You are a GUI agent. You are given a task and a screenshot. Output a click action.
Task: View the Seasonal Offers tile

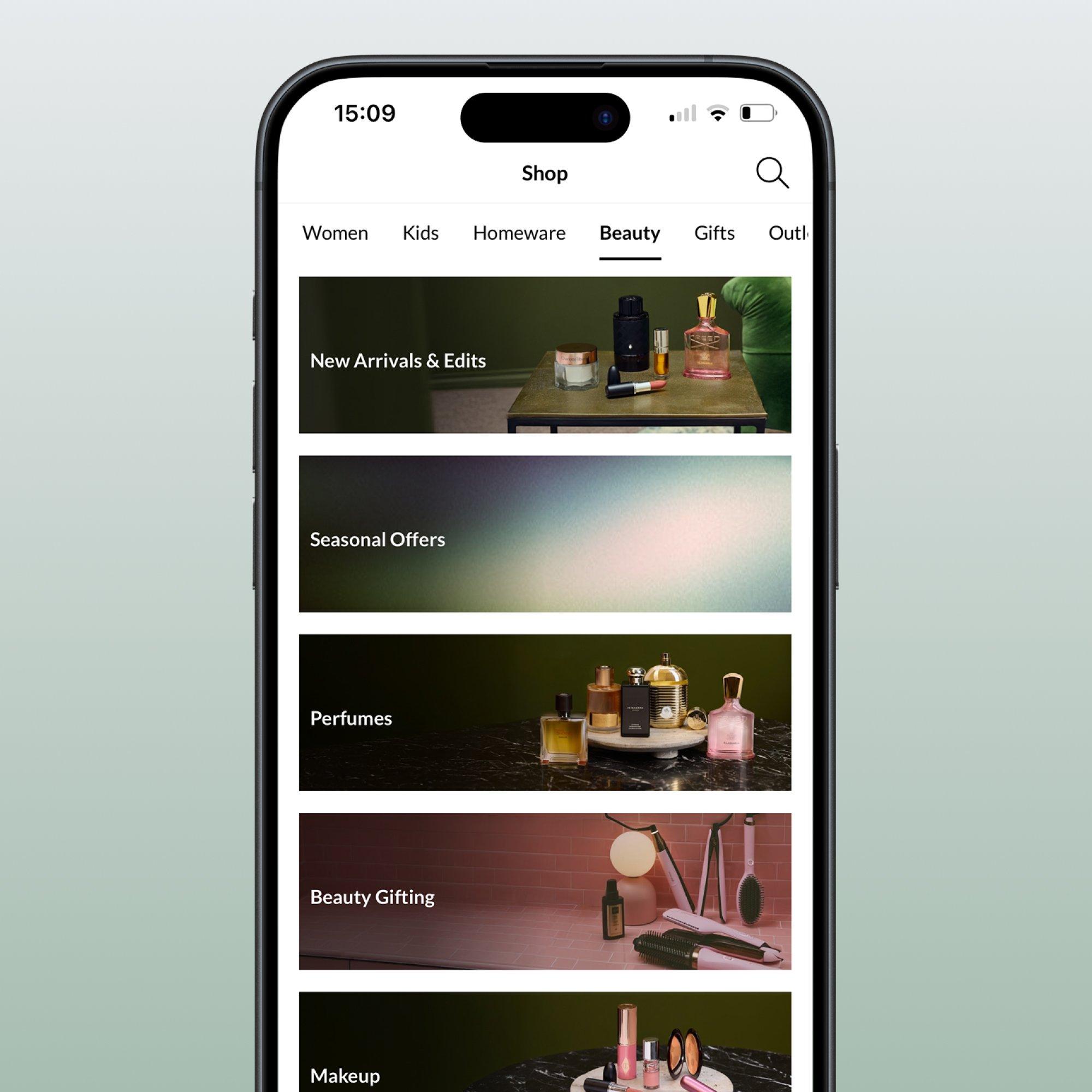[545, 533]
